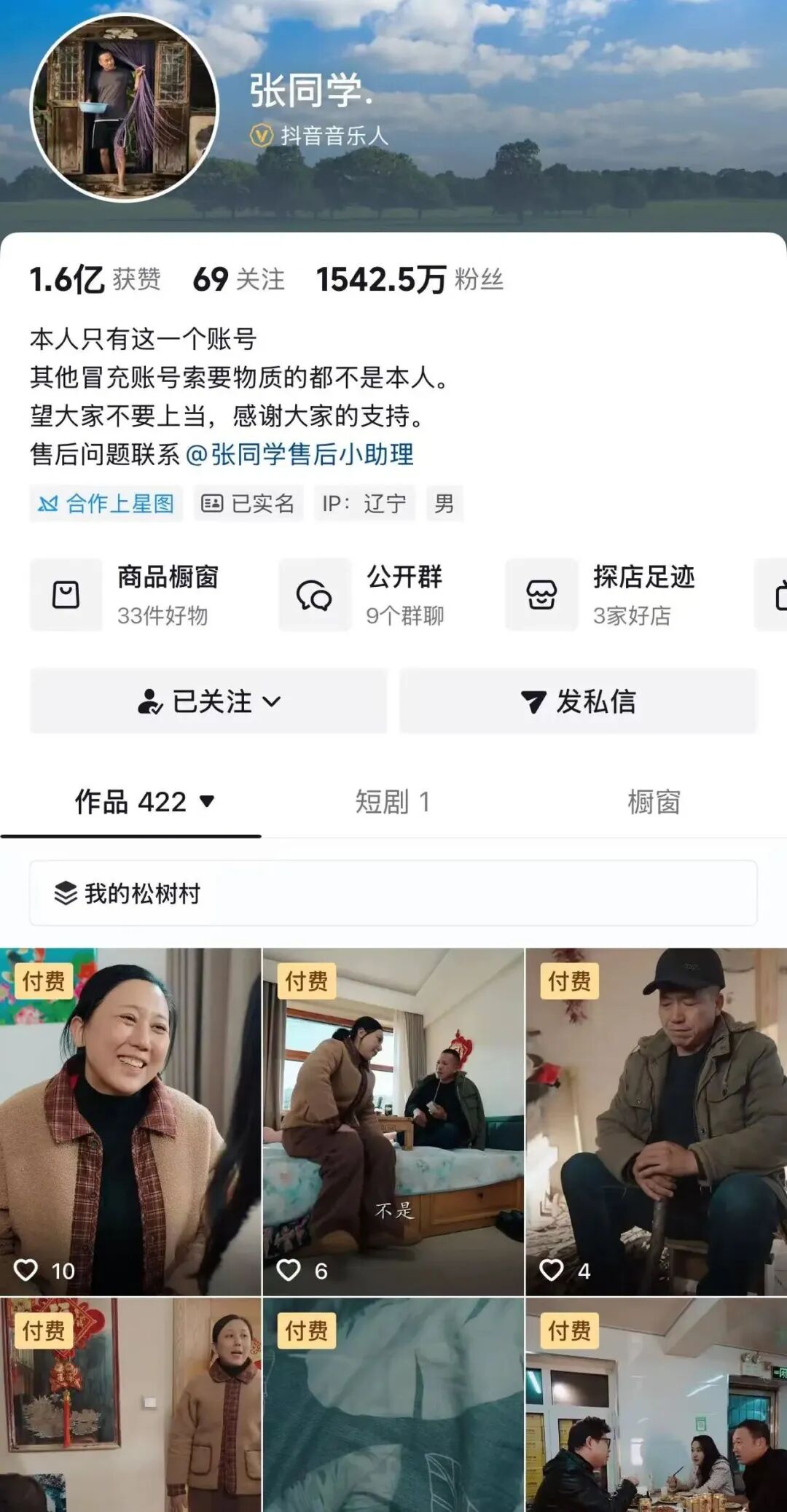
Task: Open the paid video showing the restaurant table
Action: [656, 1407]
